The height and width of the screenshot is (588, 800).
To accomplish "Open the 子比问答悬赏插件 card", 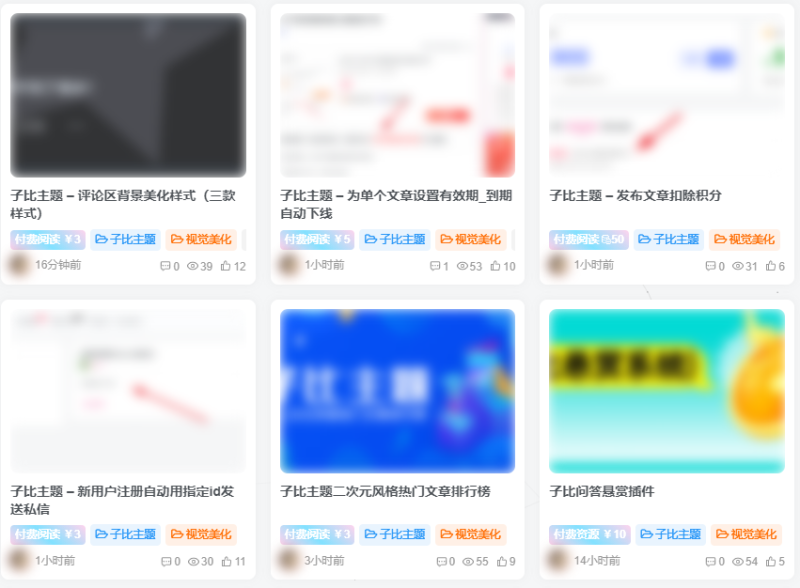I will point(602,491).
